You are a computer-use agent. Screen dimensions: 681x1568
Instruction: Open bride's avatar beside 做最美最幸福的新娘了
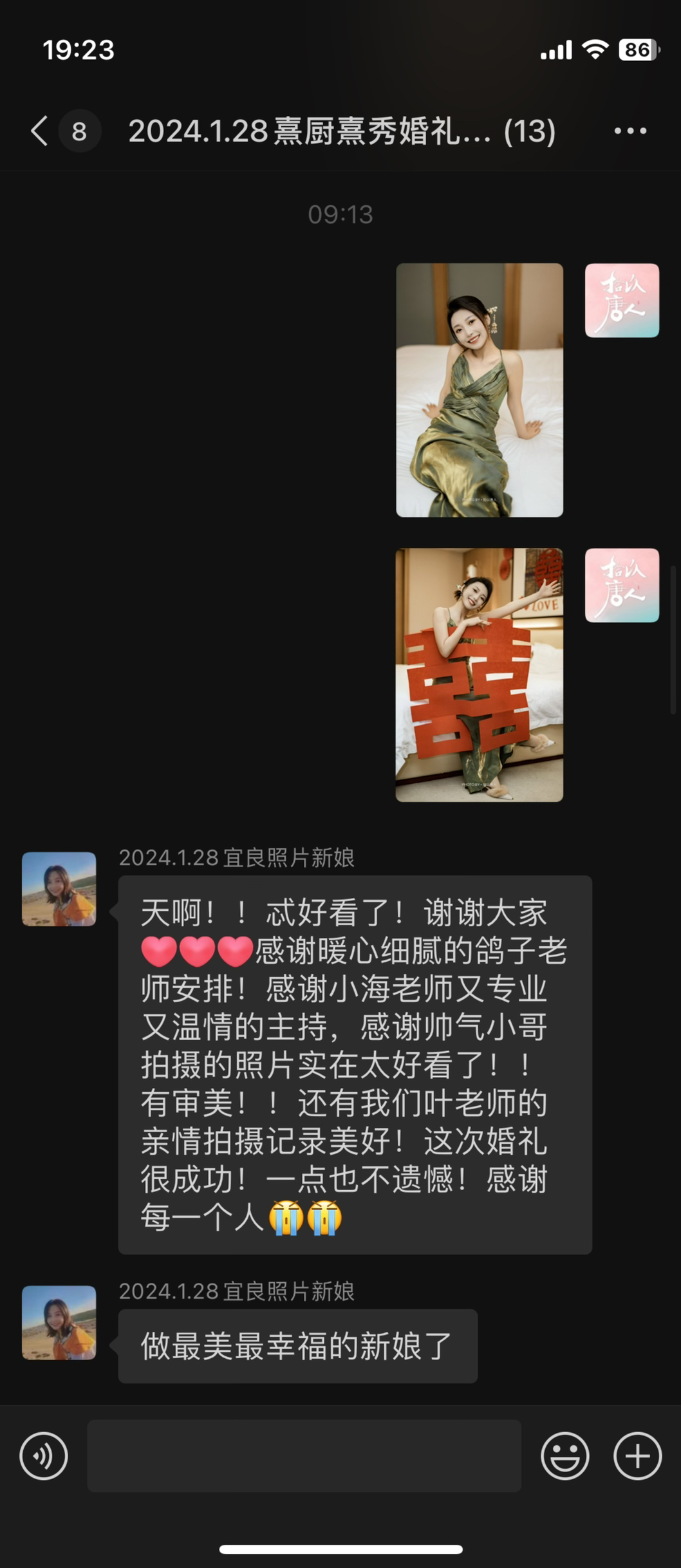tap(59, 1323)
